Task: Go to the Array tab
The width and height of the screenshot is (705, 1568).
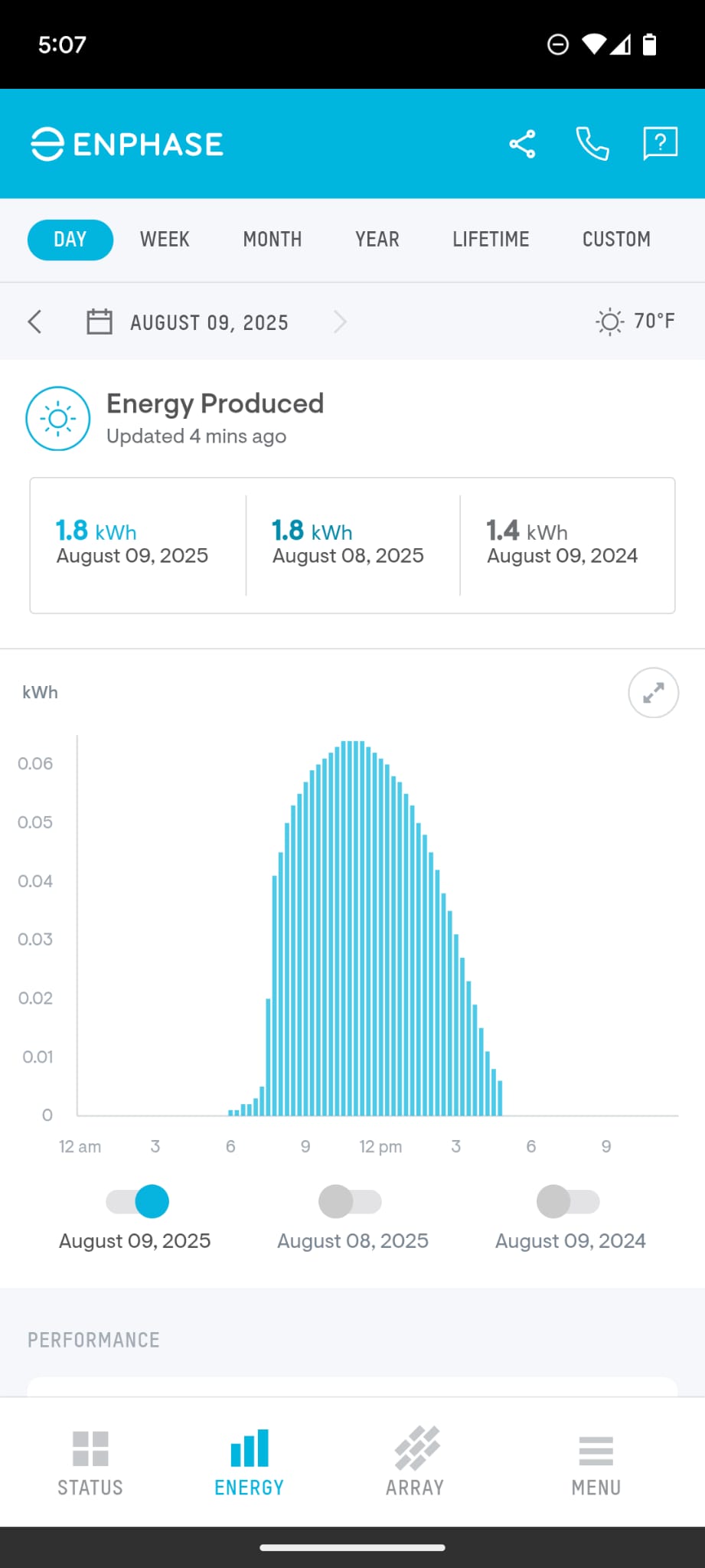Action: click(416, 1462)
